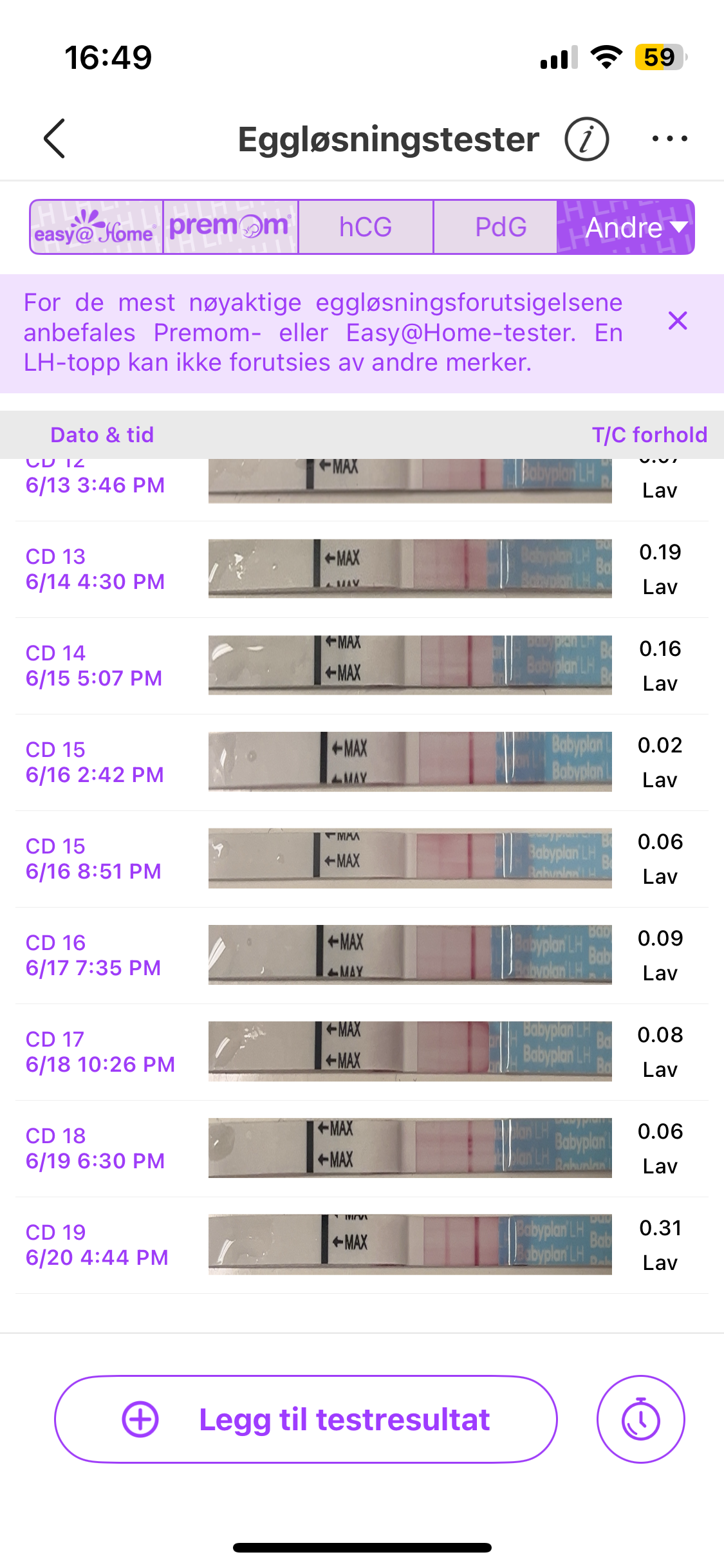Screen dimensions: 724x1568
Task: Open the CD 16 test from 6/17
Action: 362,955
